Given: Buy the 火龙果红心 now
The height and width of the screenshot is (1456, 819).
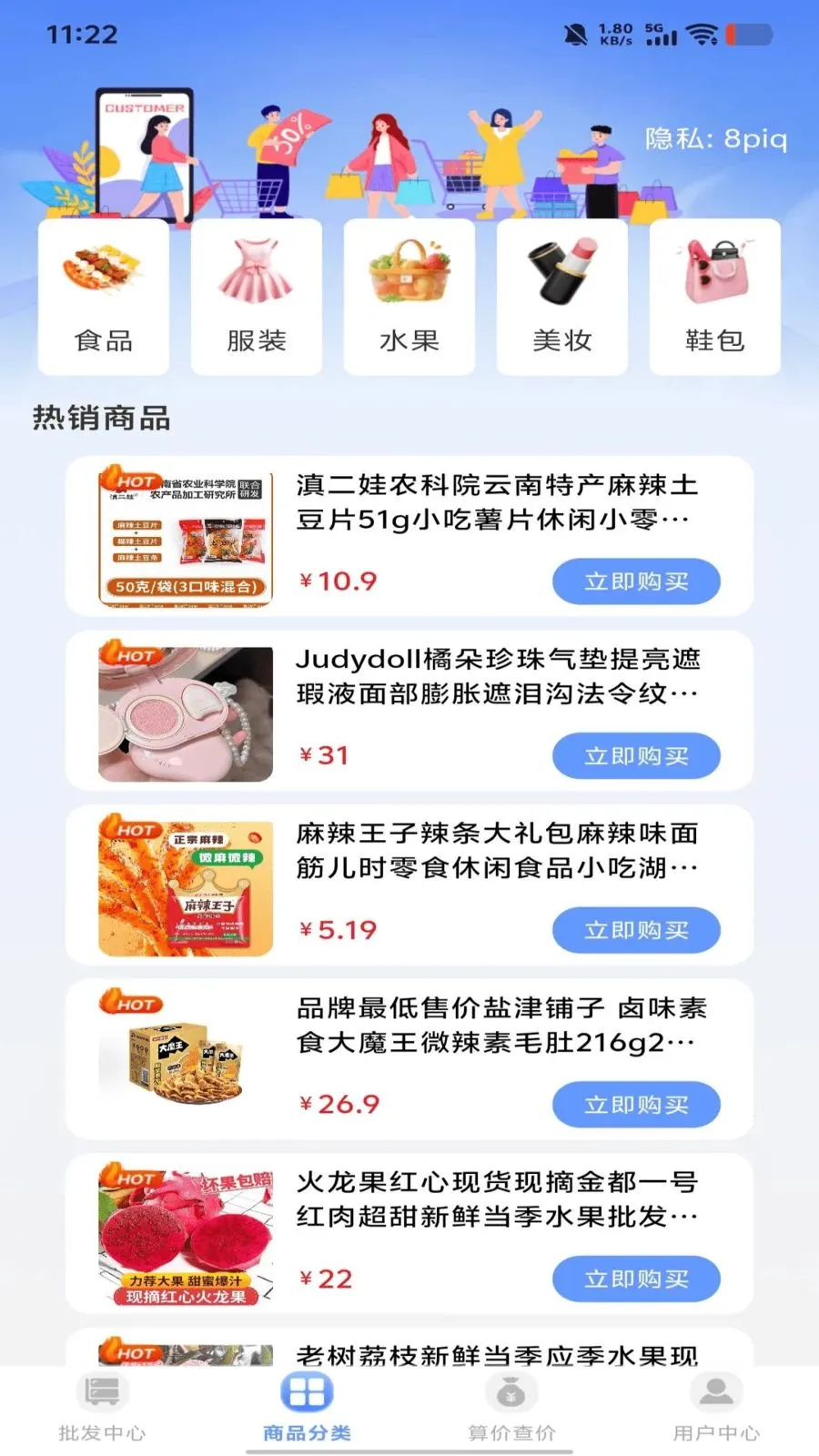Looking at the screenshot, I should pyautogui.click(x=636, y=1279).
